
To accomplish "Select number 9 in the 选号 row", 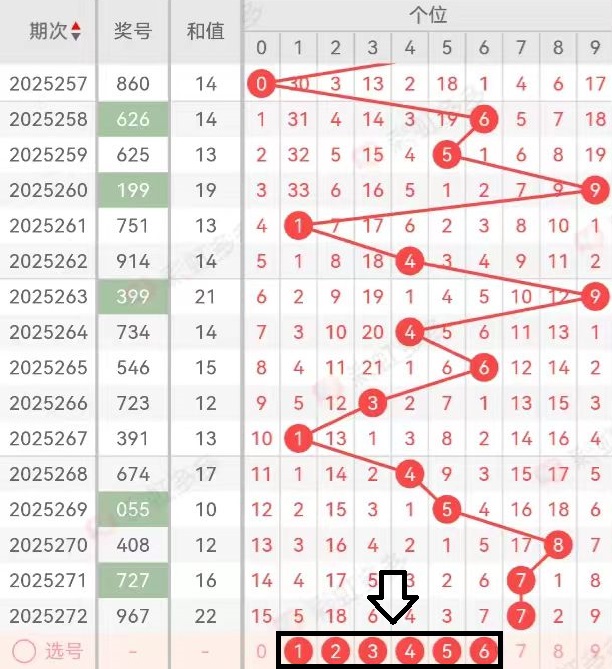I will point(595,652).
